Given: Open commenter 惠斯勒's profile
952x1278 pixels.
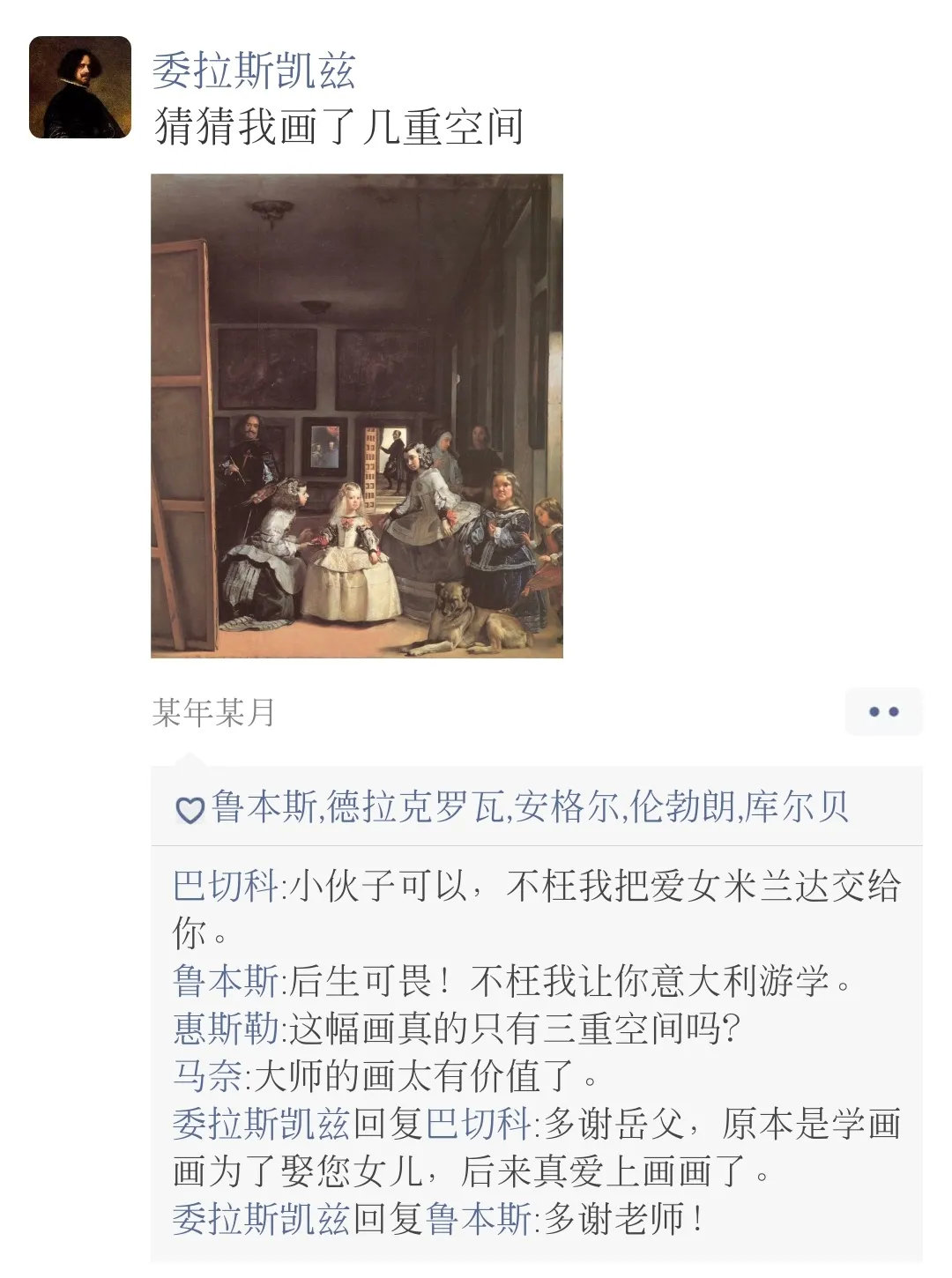Looking at the screenshot, I should [226, 1028].
